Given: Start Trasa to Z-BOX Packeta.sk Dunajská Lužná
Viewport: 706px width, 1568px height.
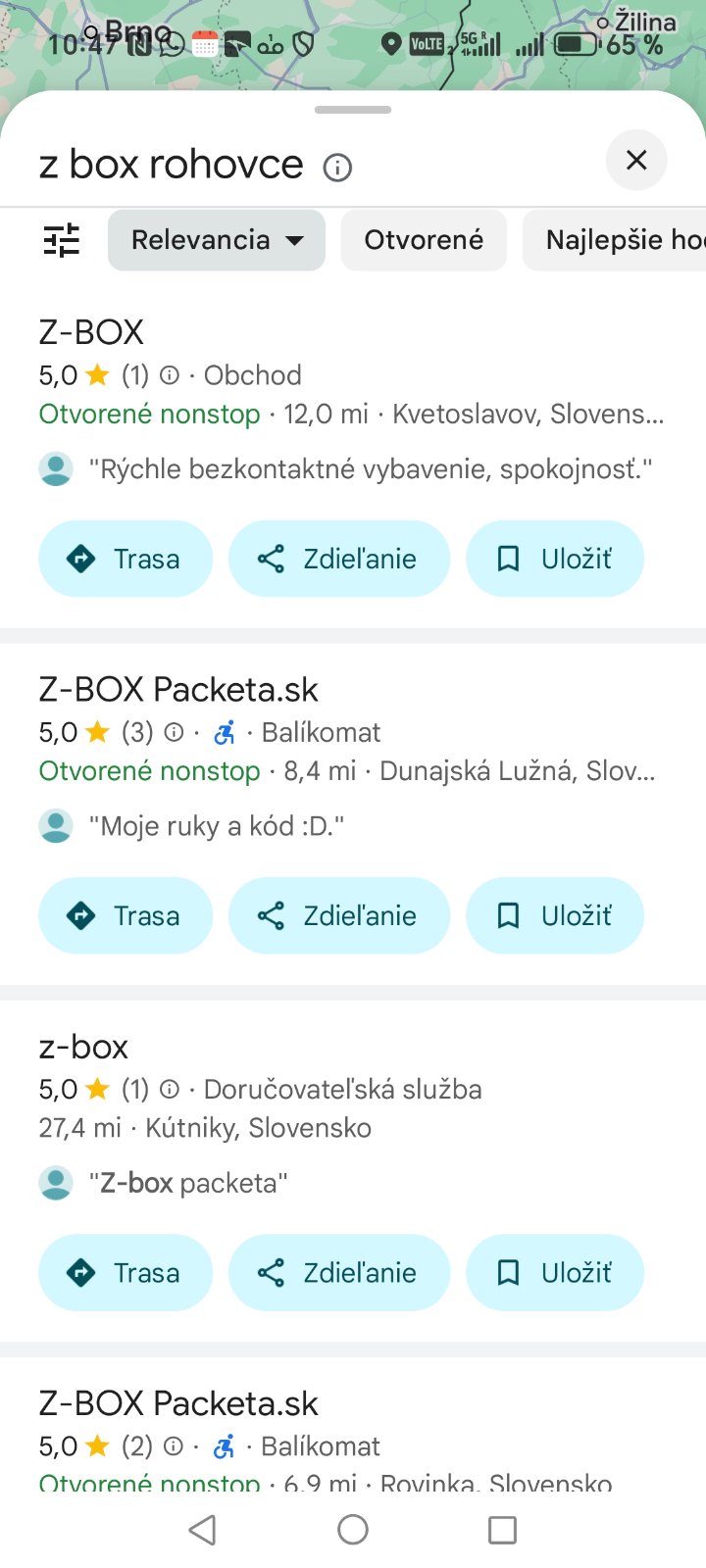Looking at the screenshot, I should 126,915.
